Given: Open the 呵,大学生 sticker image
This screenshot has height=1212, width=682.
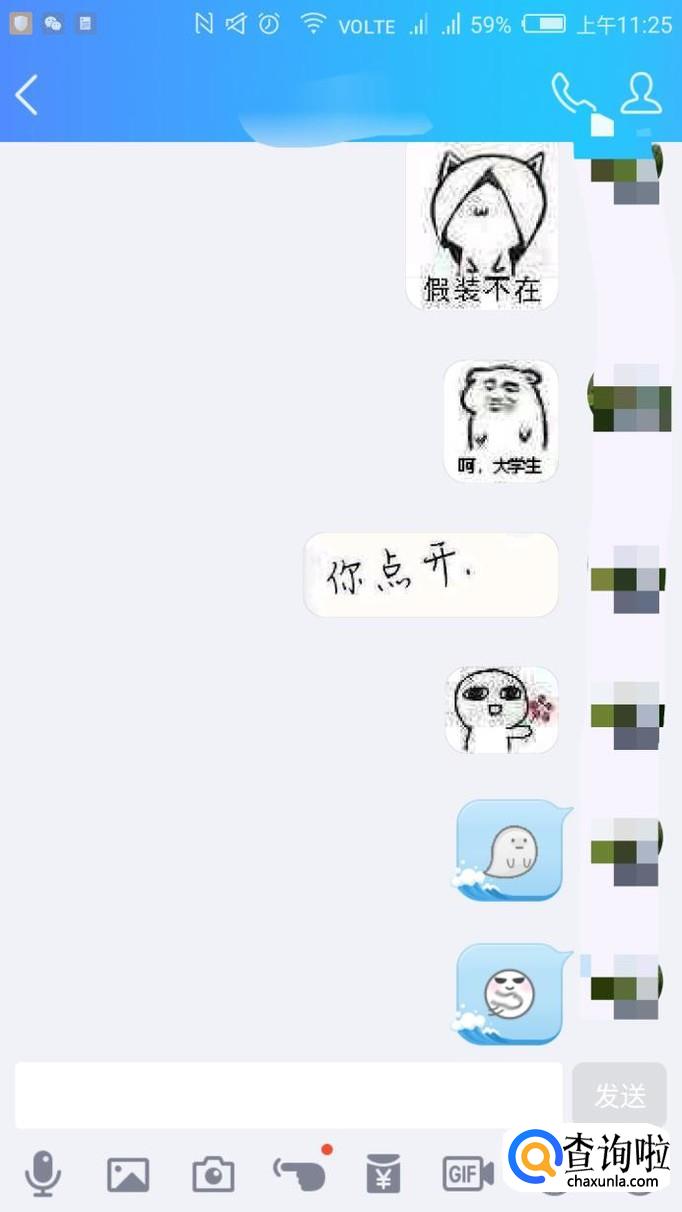Looking at the screenshot, I should [x=500, y=421].
